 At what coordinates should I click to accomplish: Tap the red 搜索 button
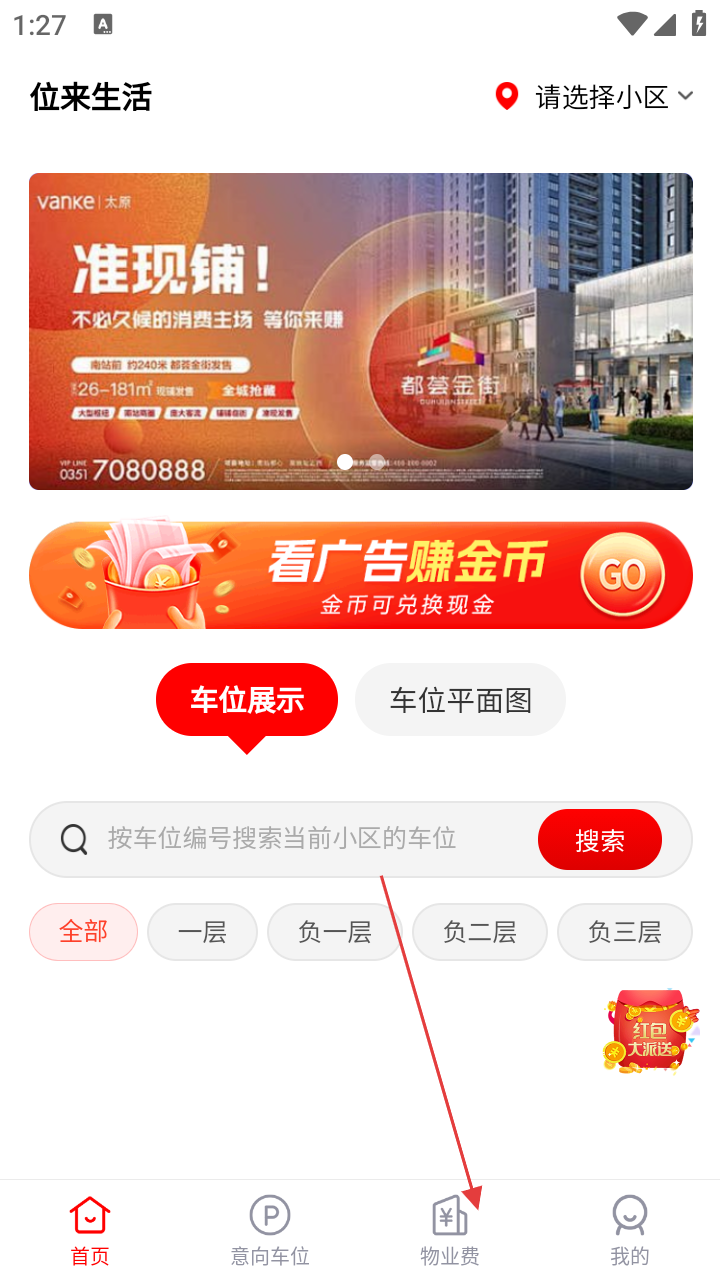[600, 840]
